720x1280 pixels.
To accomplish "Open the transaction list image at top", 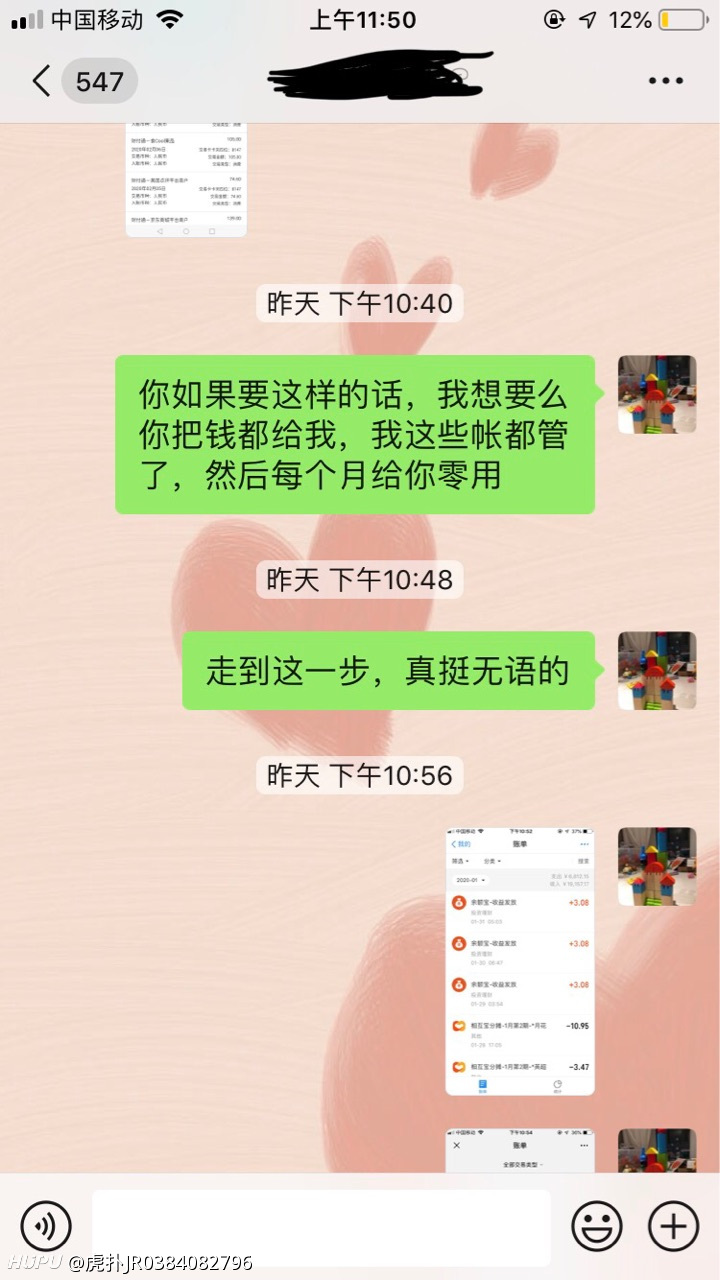I will pos(186,180).
